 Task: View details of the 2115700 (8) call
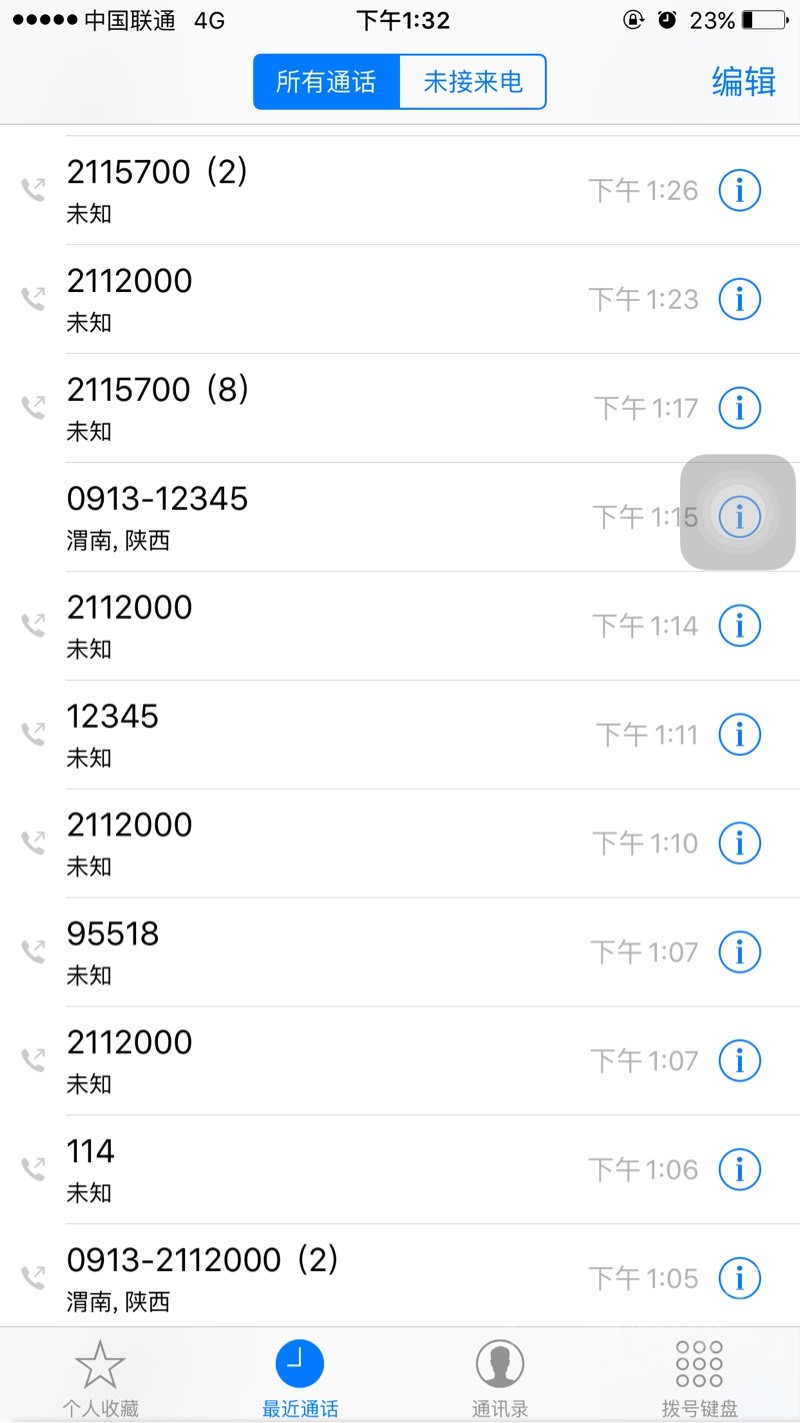pos(740,408)
